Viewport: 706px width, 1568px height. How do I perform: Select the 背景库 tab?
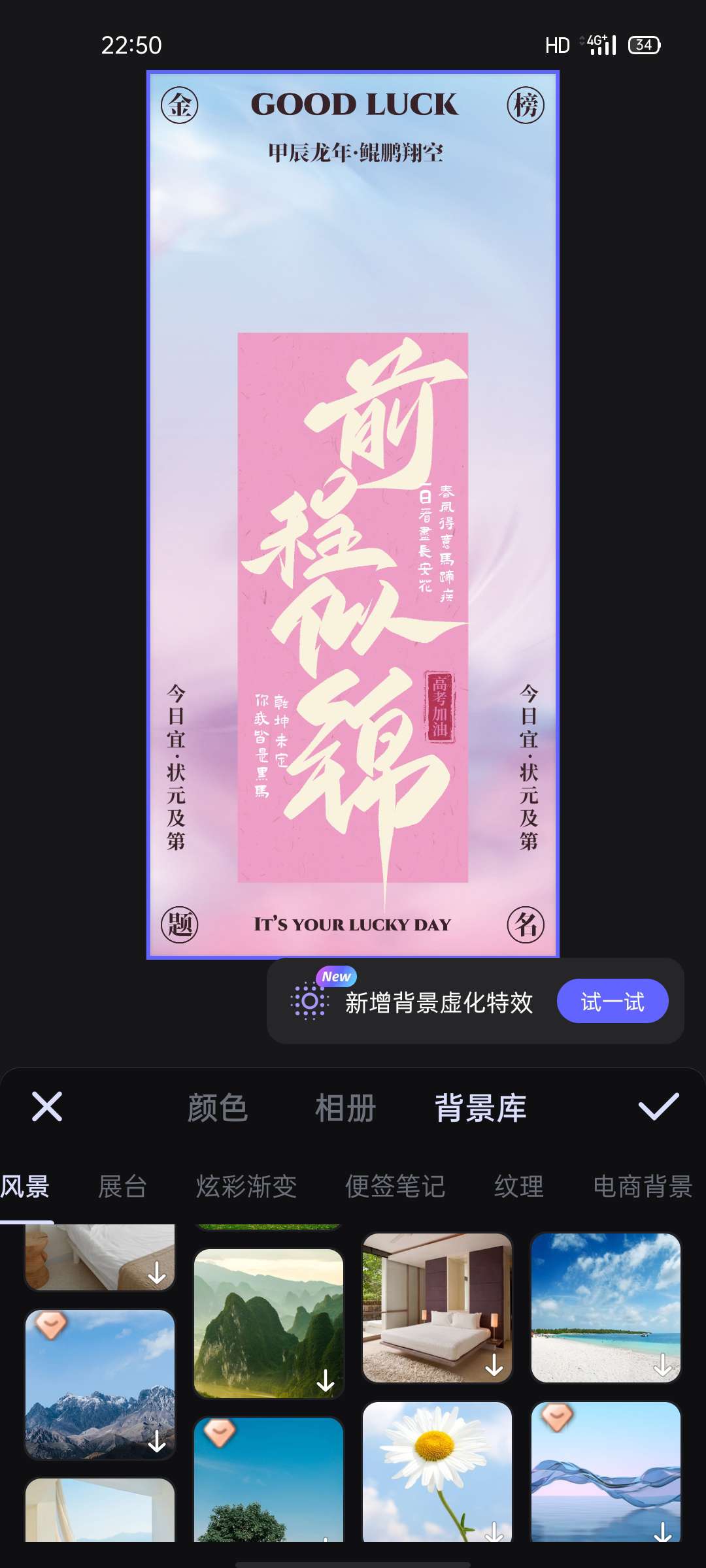coord(480,1108)
